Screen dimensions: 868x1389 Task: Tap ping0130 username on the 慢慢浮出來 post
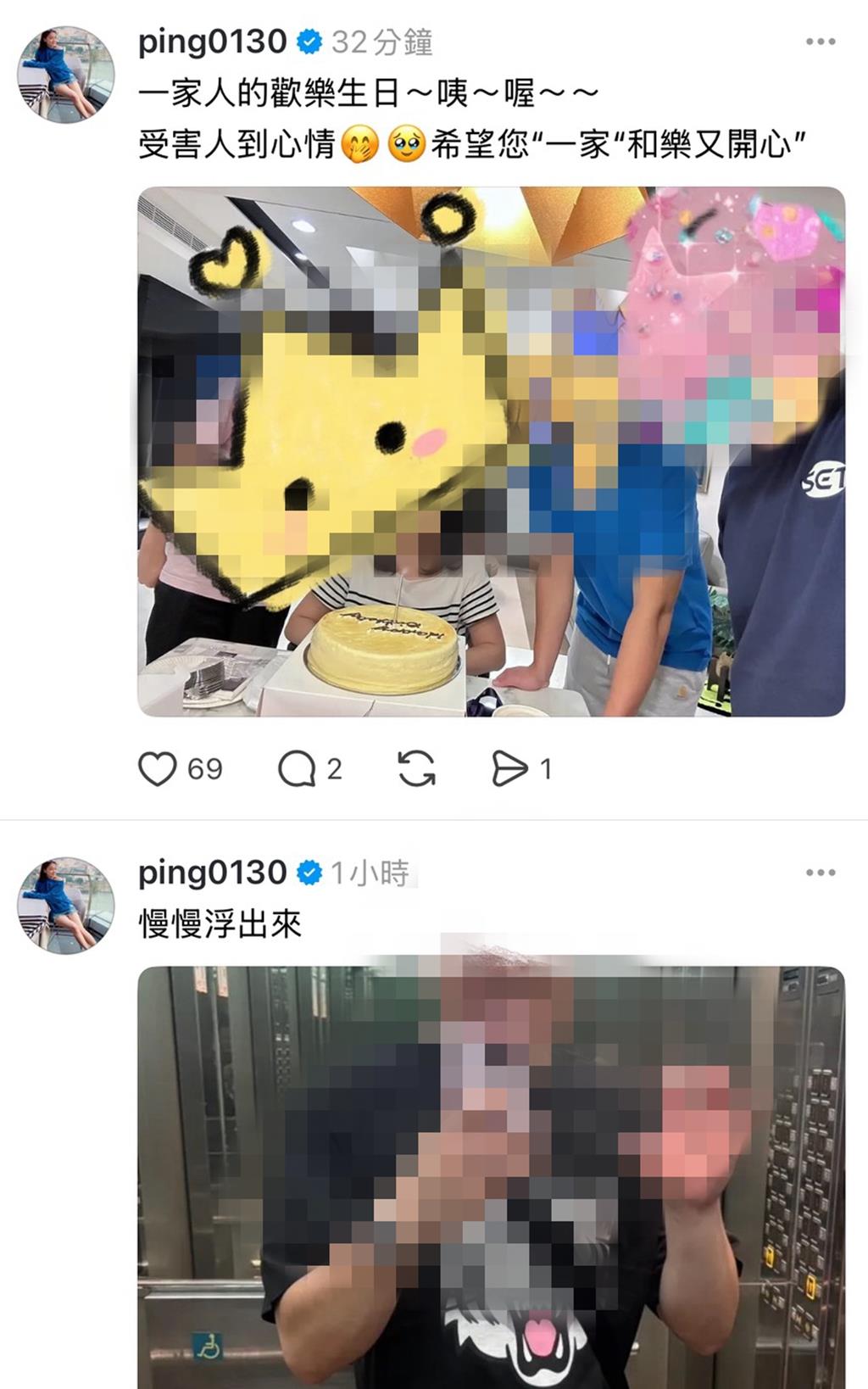pos(212,873)
